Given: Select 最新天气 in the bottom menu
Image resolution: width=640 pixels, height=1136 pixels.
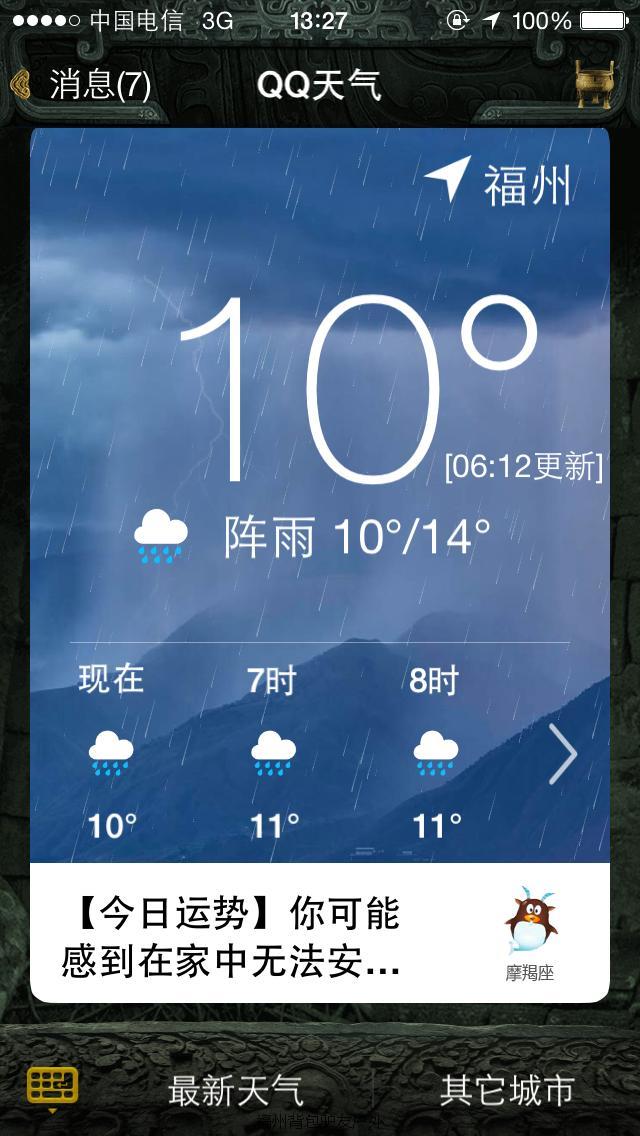Looking at the screenshot, I should pos(236,1090).
